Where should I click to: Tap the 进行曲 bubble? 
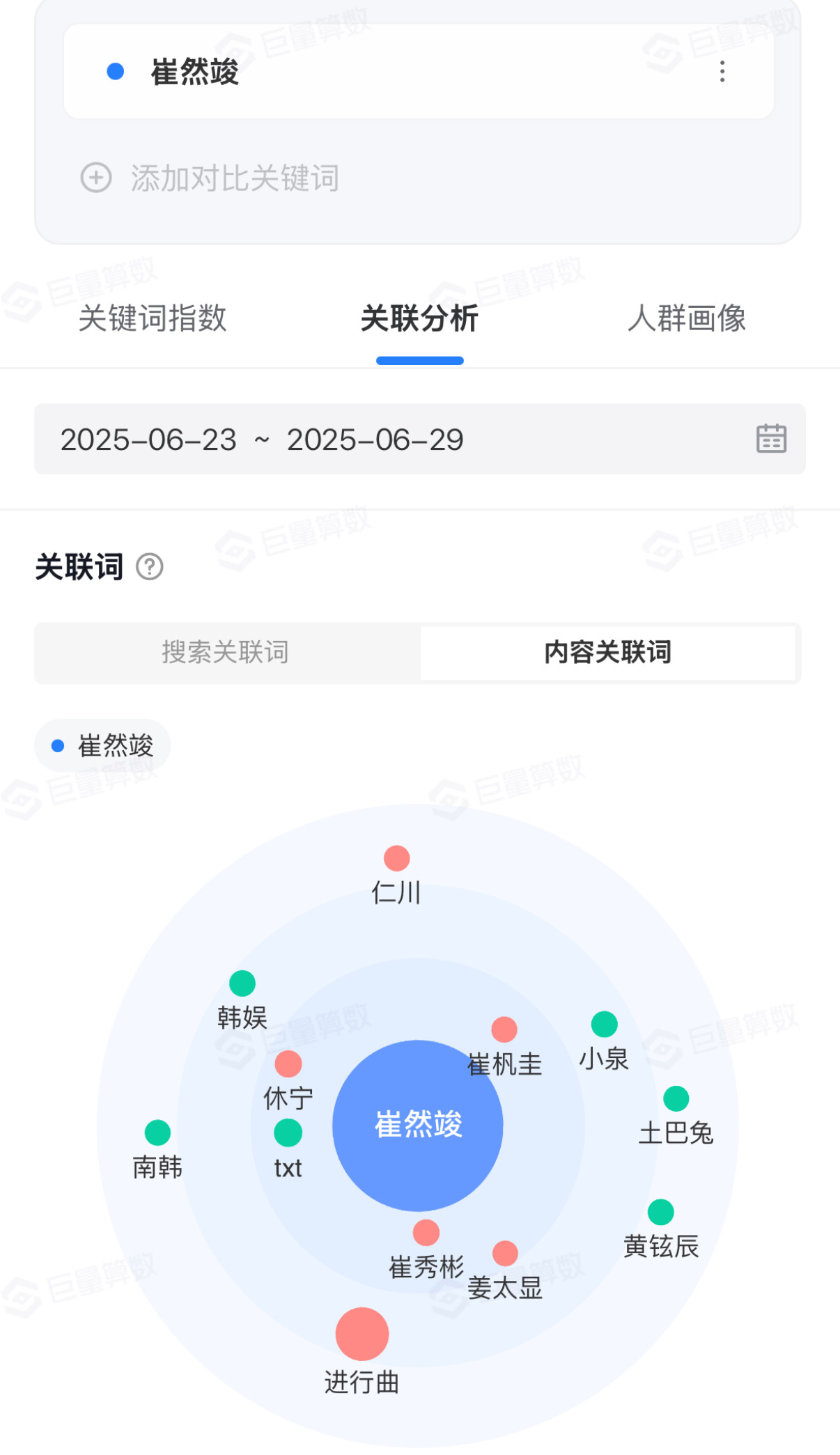click(x=362, y=1334)
